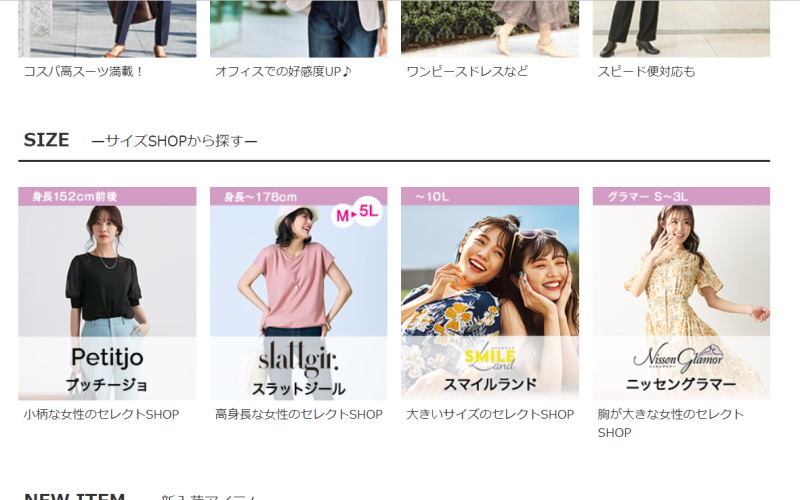Screen dimensions: 800x500
Task: Open the Nissen Glamor ニッセングラマー tile
Action: point(681,293)
